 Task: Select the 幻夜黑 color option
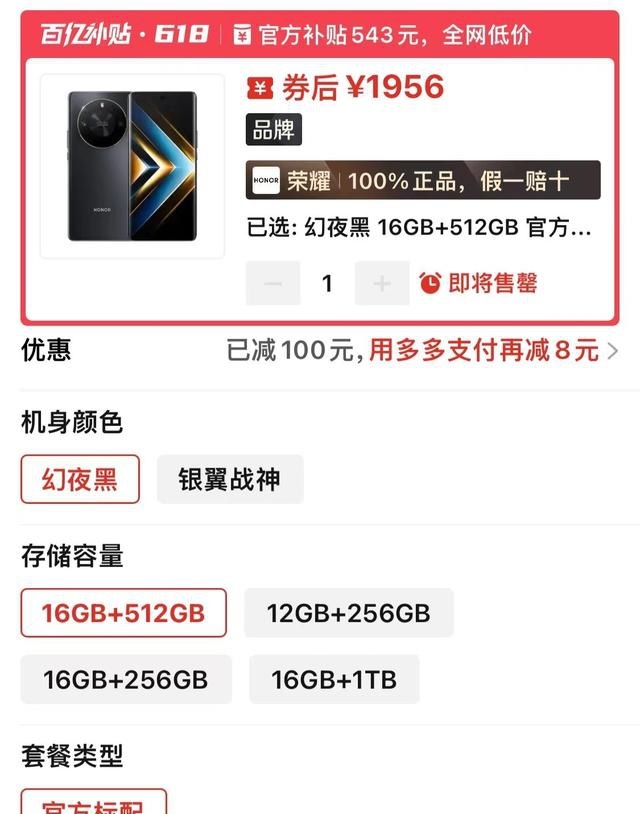80,480
